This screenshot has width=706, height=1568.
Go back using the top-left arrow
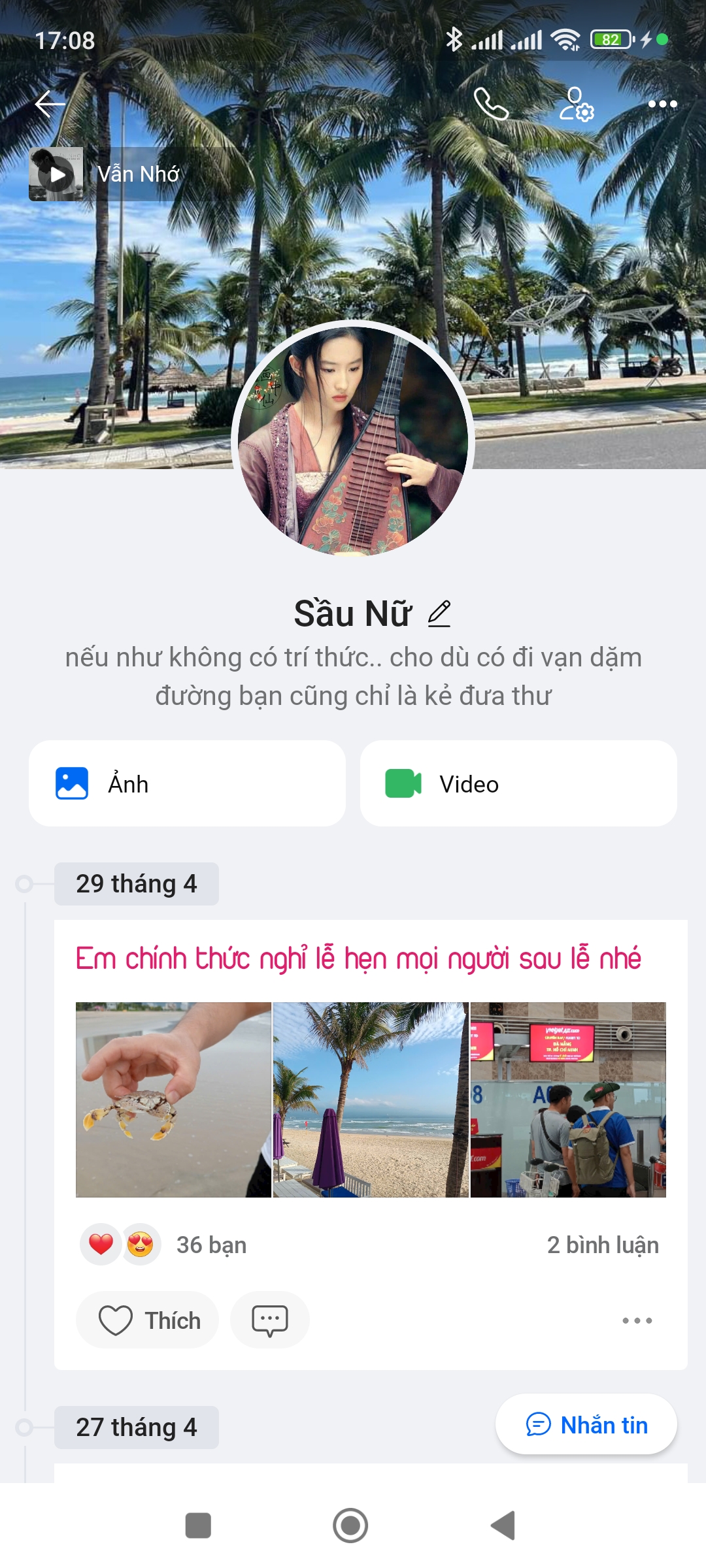pos(50,104)
